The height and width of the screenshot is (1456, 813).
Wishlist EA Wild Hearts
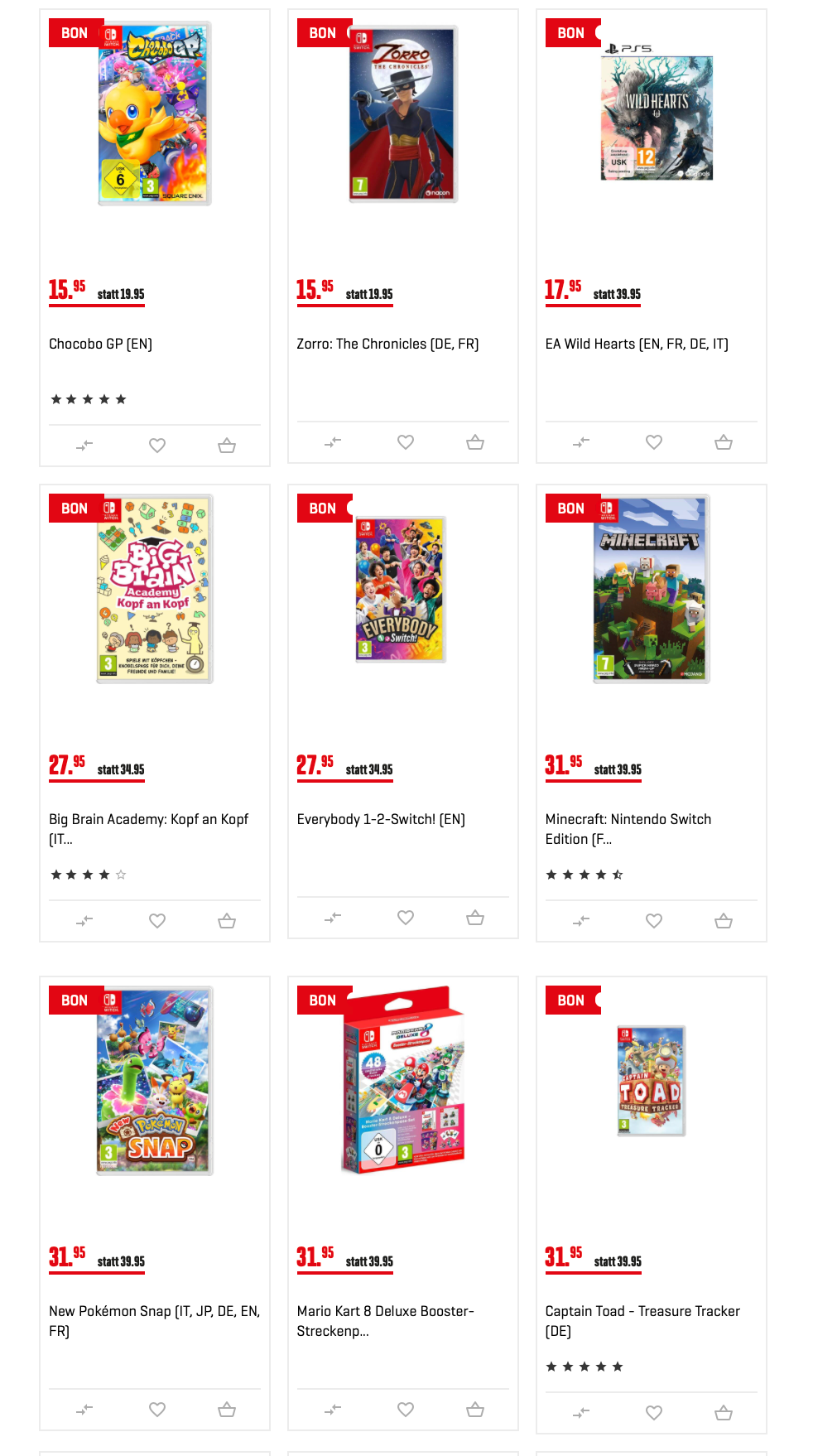654,442
